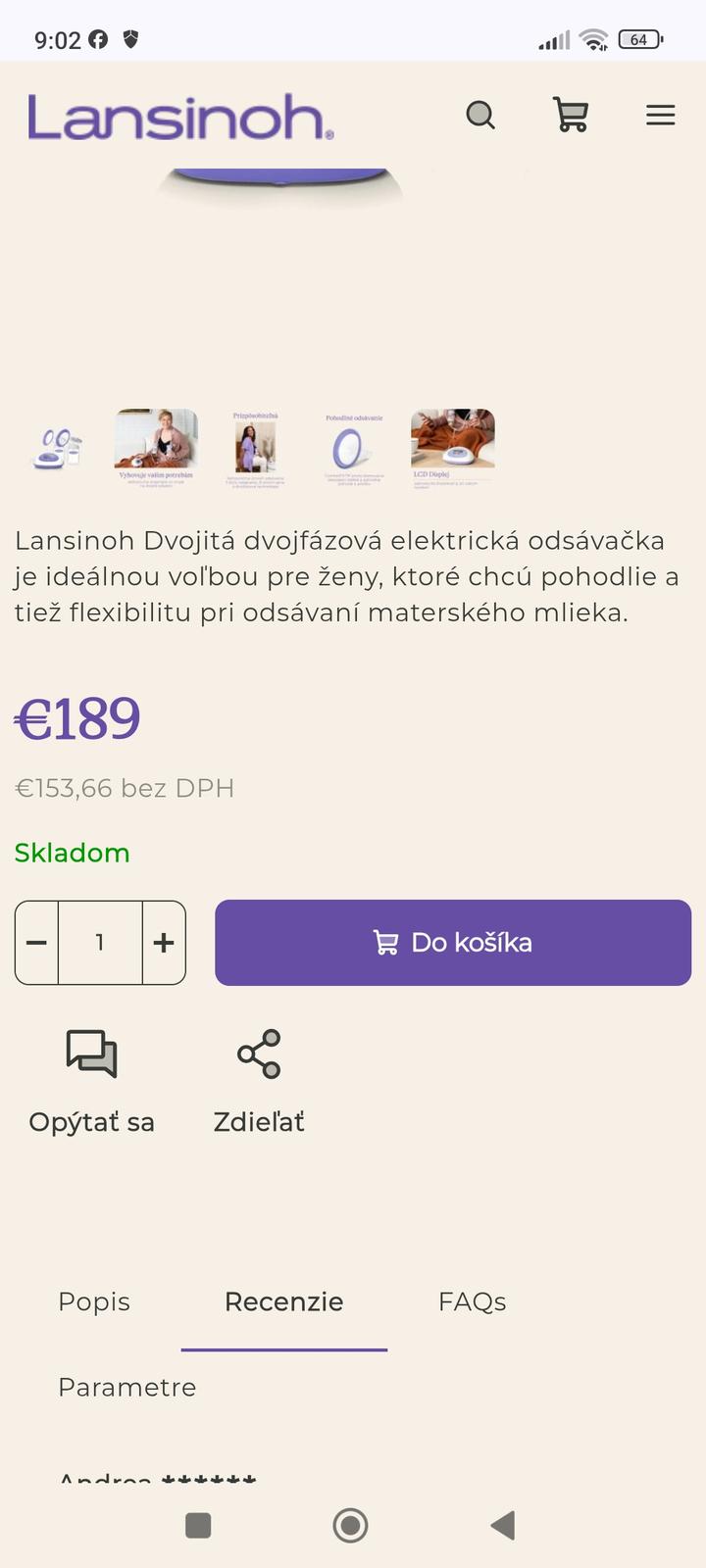View the 'LCD Displej' thumbnail
The width and height of the screenshot is (706, 1568).
[452, 449]
